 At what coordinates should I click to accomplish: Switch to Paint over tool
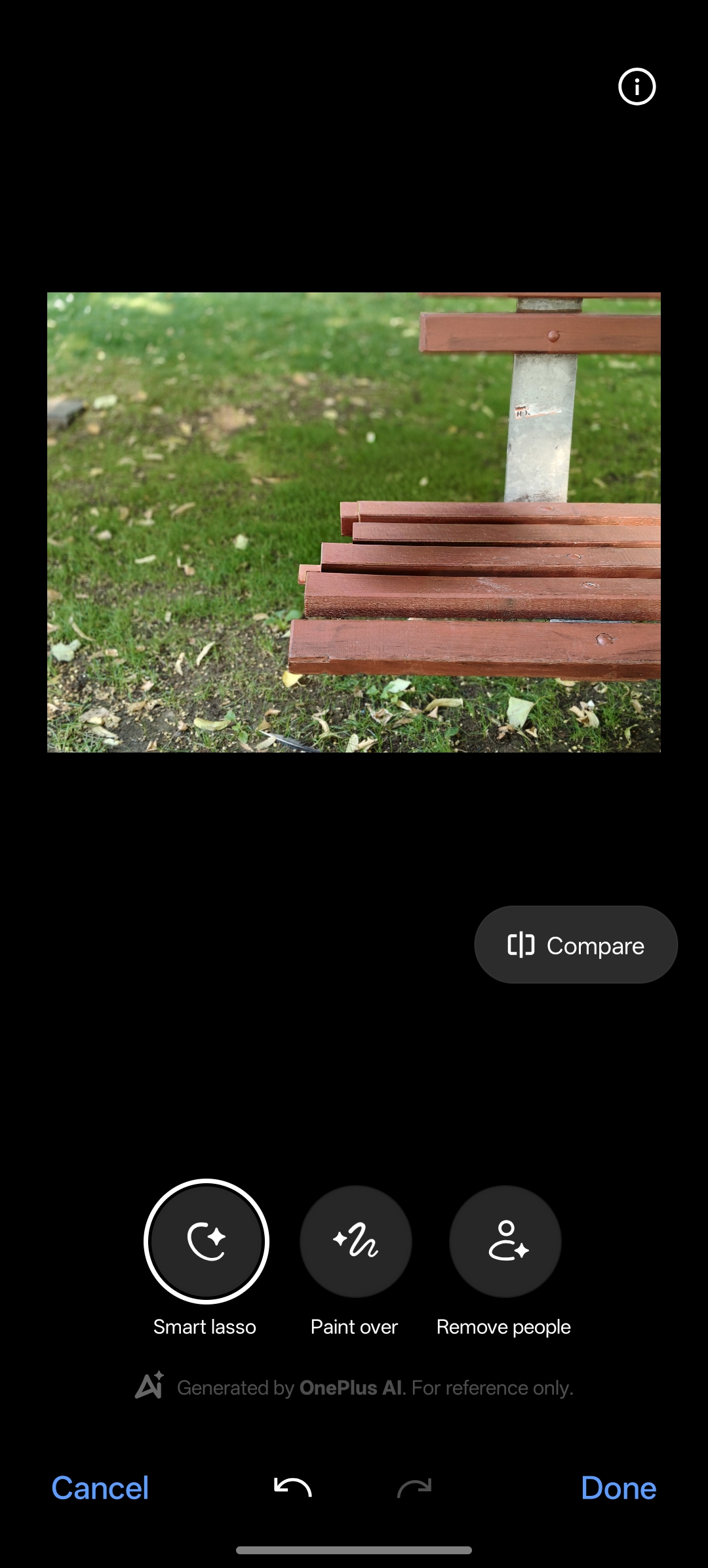(355, 1241)
